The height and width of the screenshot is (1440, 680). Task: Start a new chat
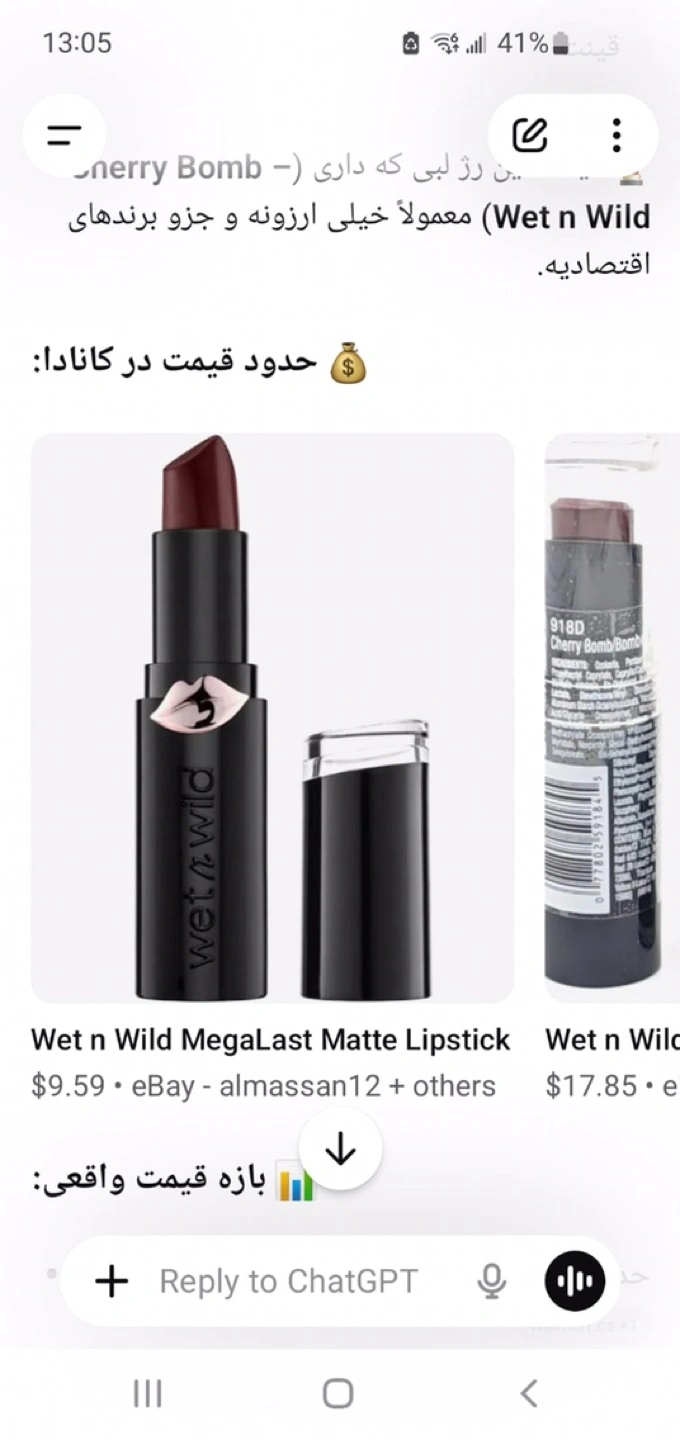tap(530, 135)
